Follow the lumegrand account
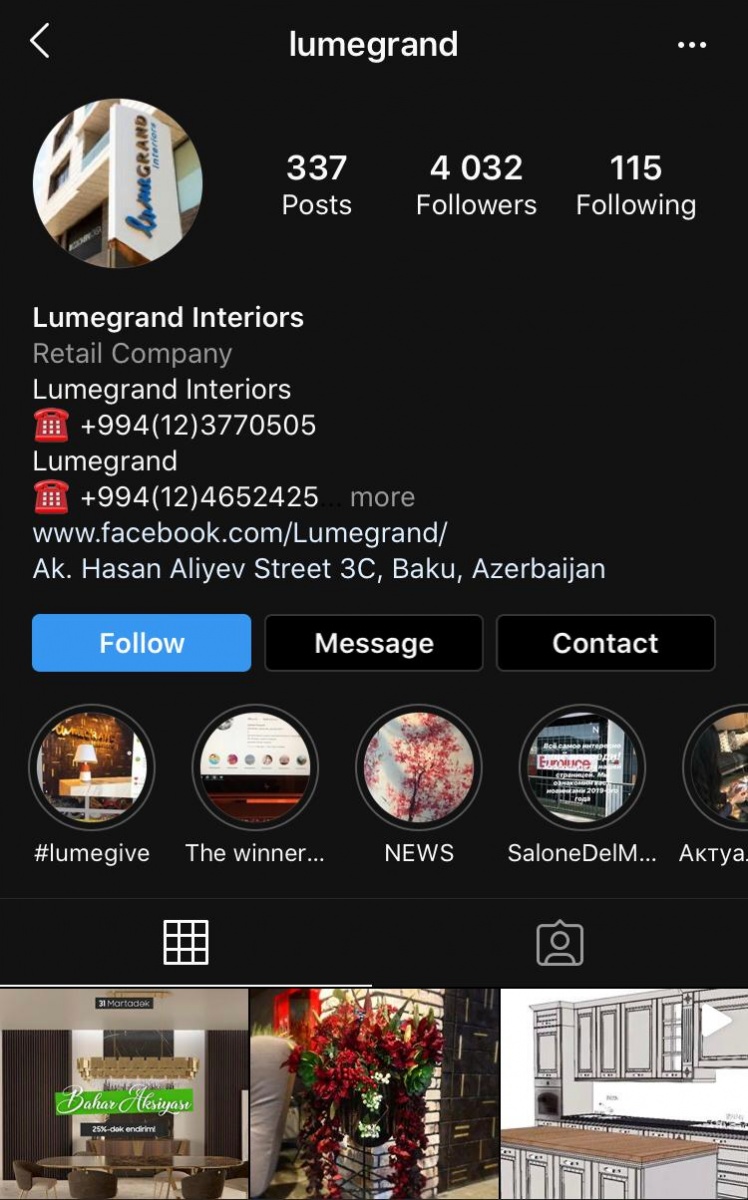This screenshot has height=1200, width=748. click(141, 643)
